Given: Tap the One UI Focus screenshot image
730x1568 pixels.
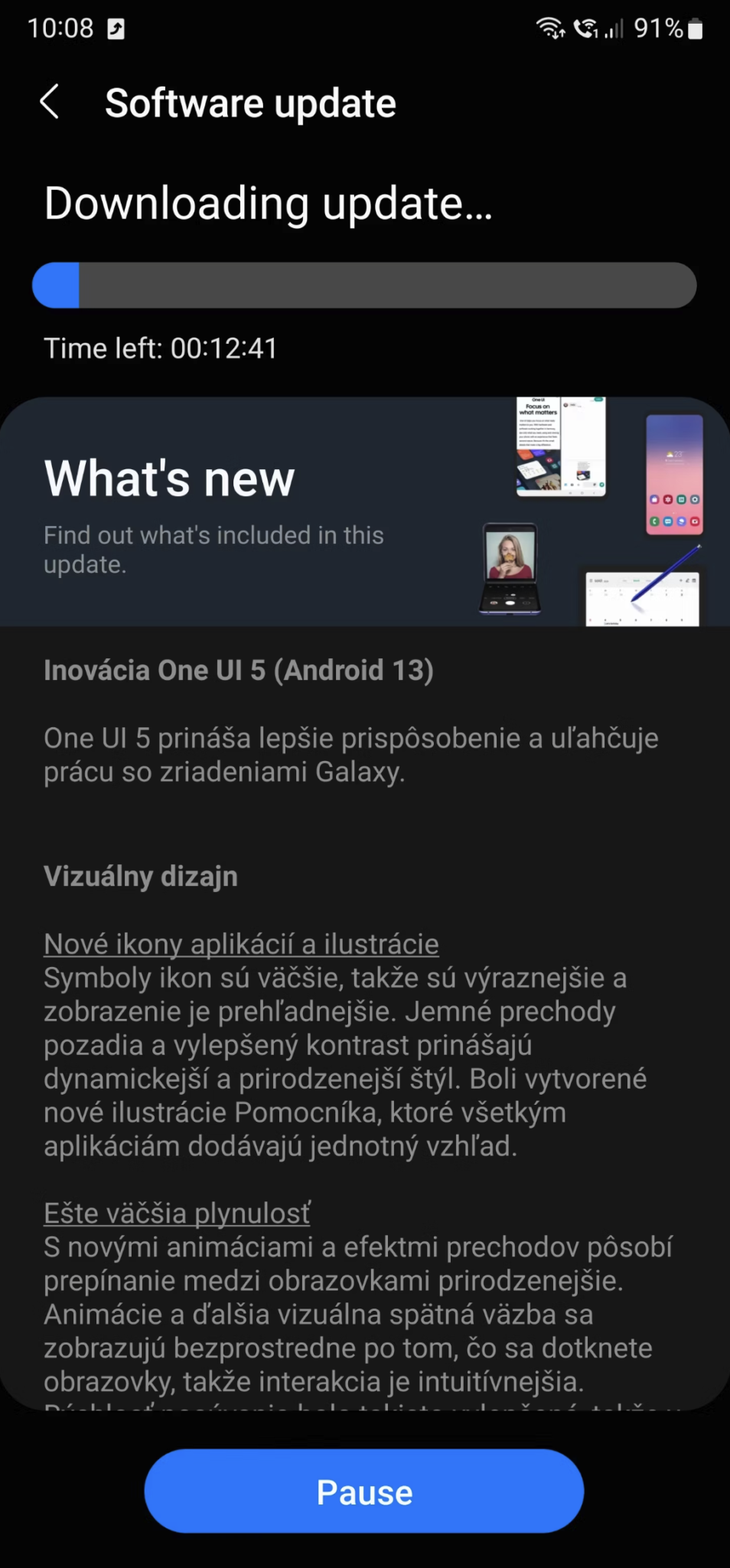Looking at the screenshot, I should (560, 448).
